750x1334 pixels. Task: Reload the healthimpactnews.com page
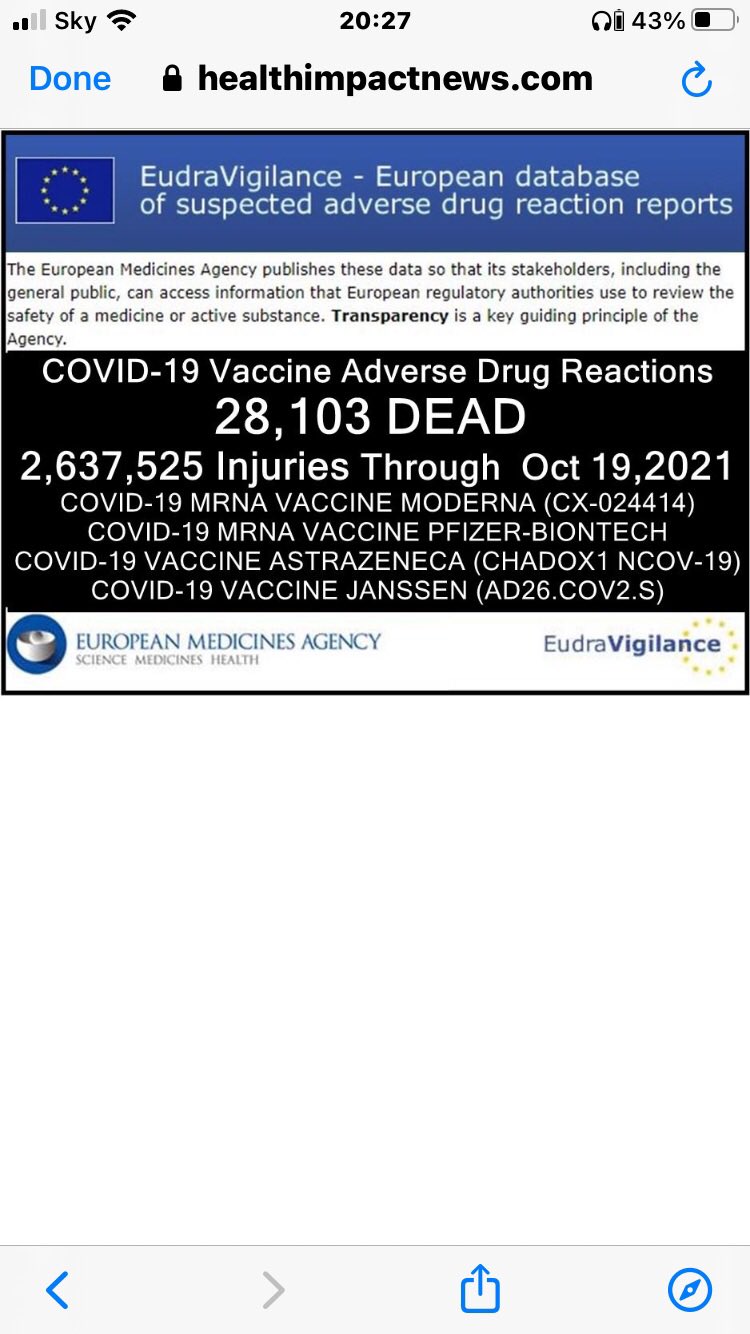[696, 80]
